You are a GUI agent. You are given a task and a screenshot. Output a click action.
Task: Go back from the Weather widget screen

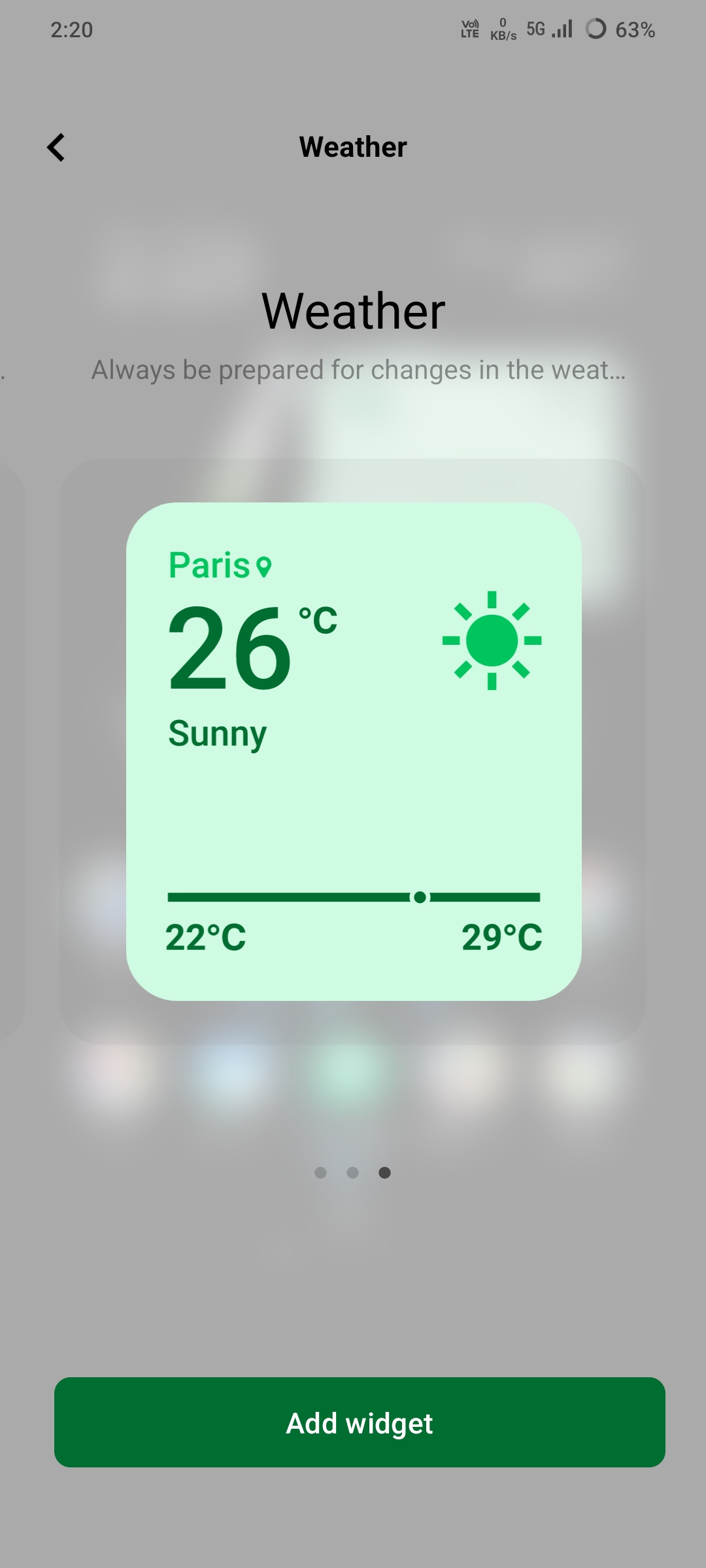tap(56, 147)
